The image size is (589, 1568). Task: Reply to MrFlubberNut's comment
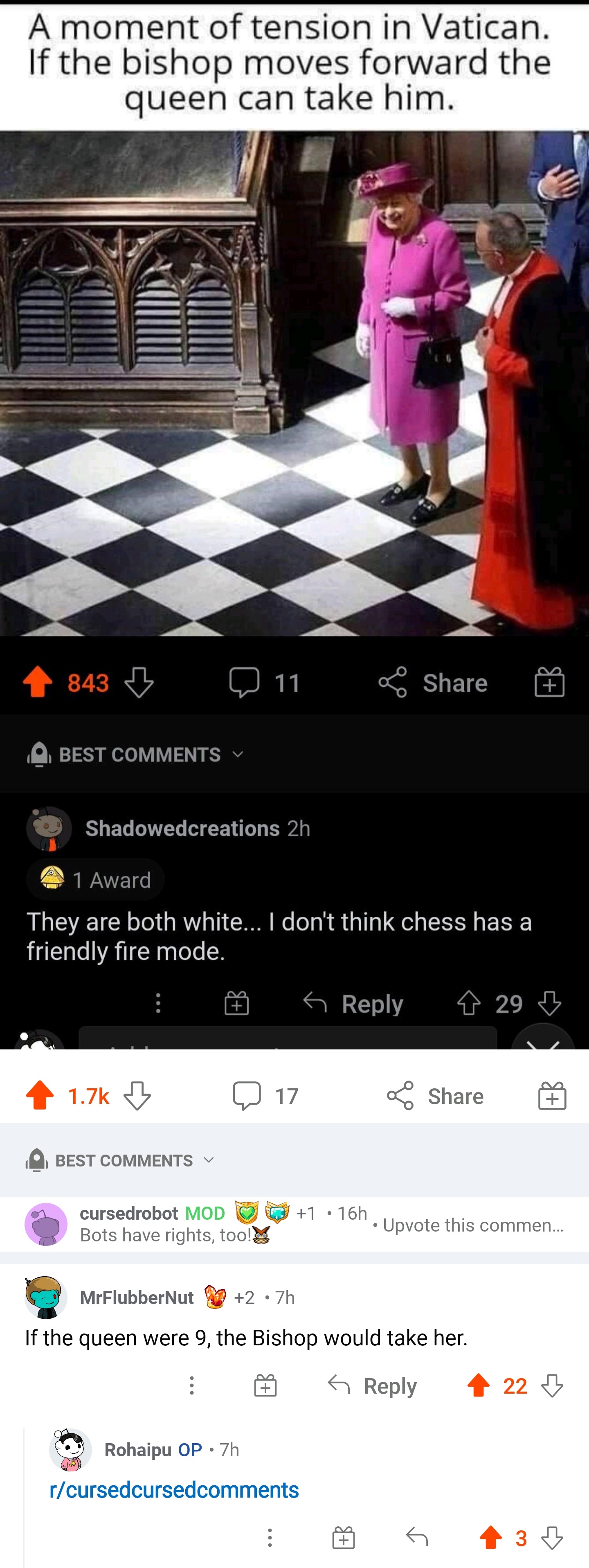[x=372, y=1386]
